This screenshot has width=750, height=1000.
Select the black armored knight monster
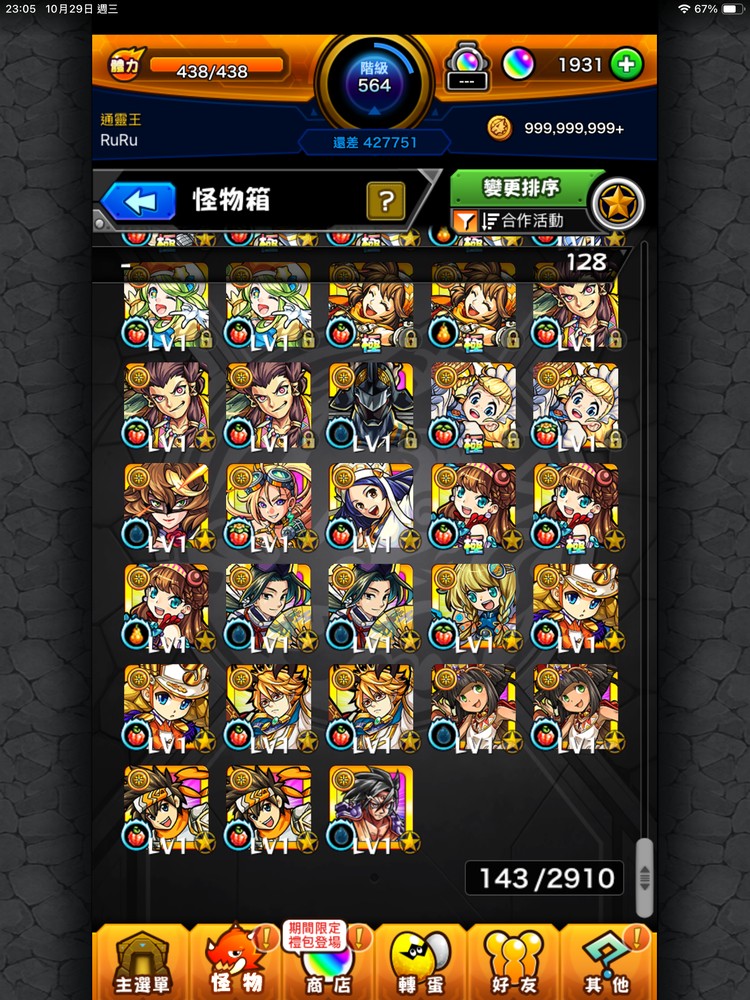[x=371, y=405]
